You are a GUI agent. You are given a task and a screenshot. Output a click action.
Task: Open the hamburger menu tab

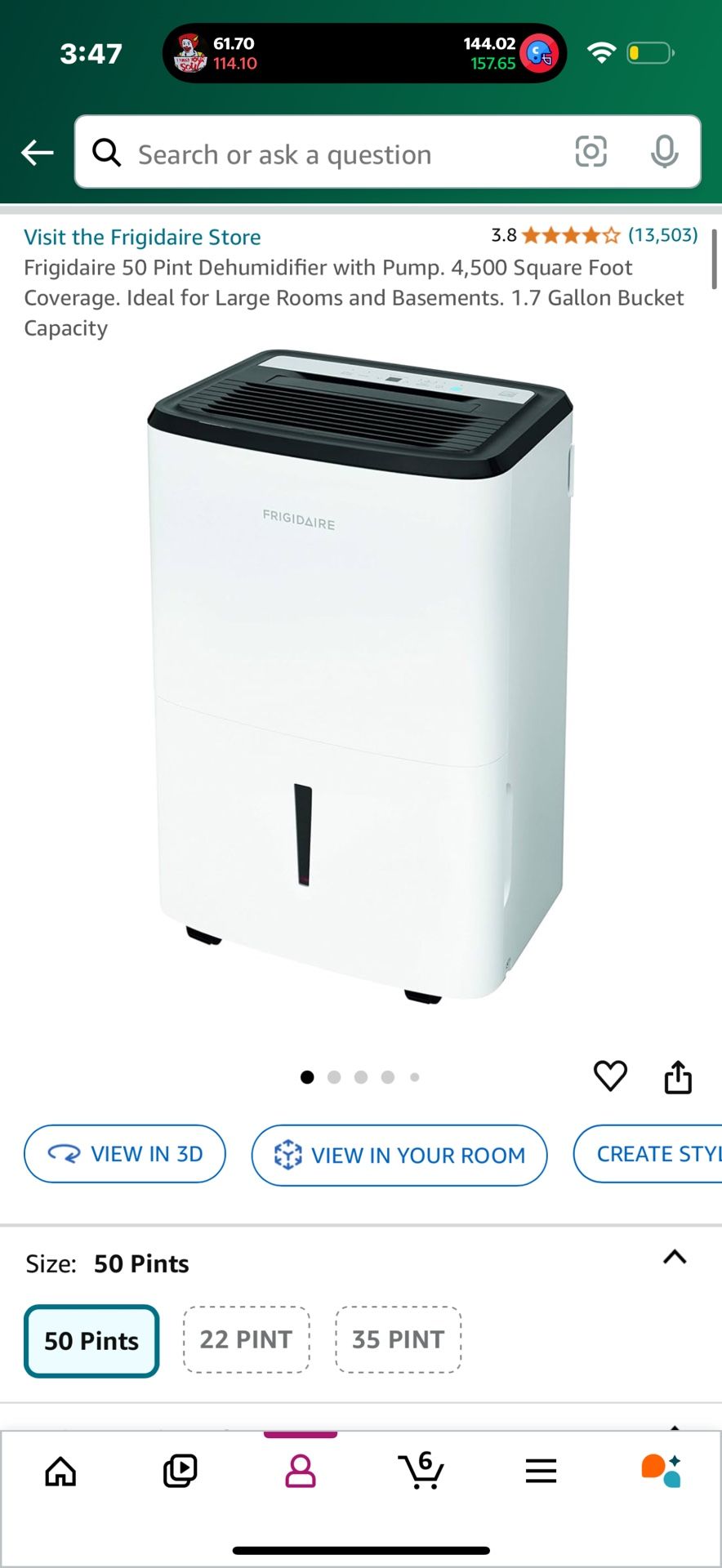pyautogui.click(x=541, y=1472)
